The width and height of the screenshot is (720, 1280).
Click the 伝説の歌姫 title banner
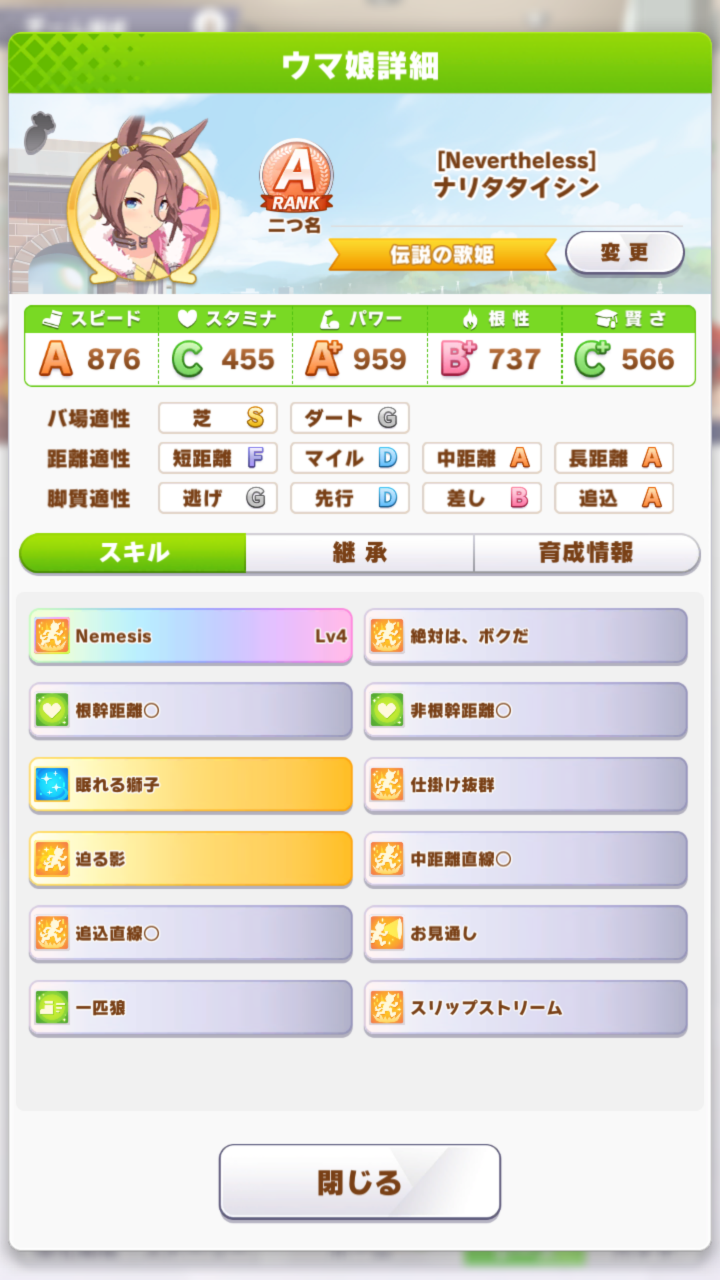click(442, 253)
